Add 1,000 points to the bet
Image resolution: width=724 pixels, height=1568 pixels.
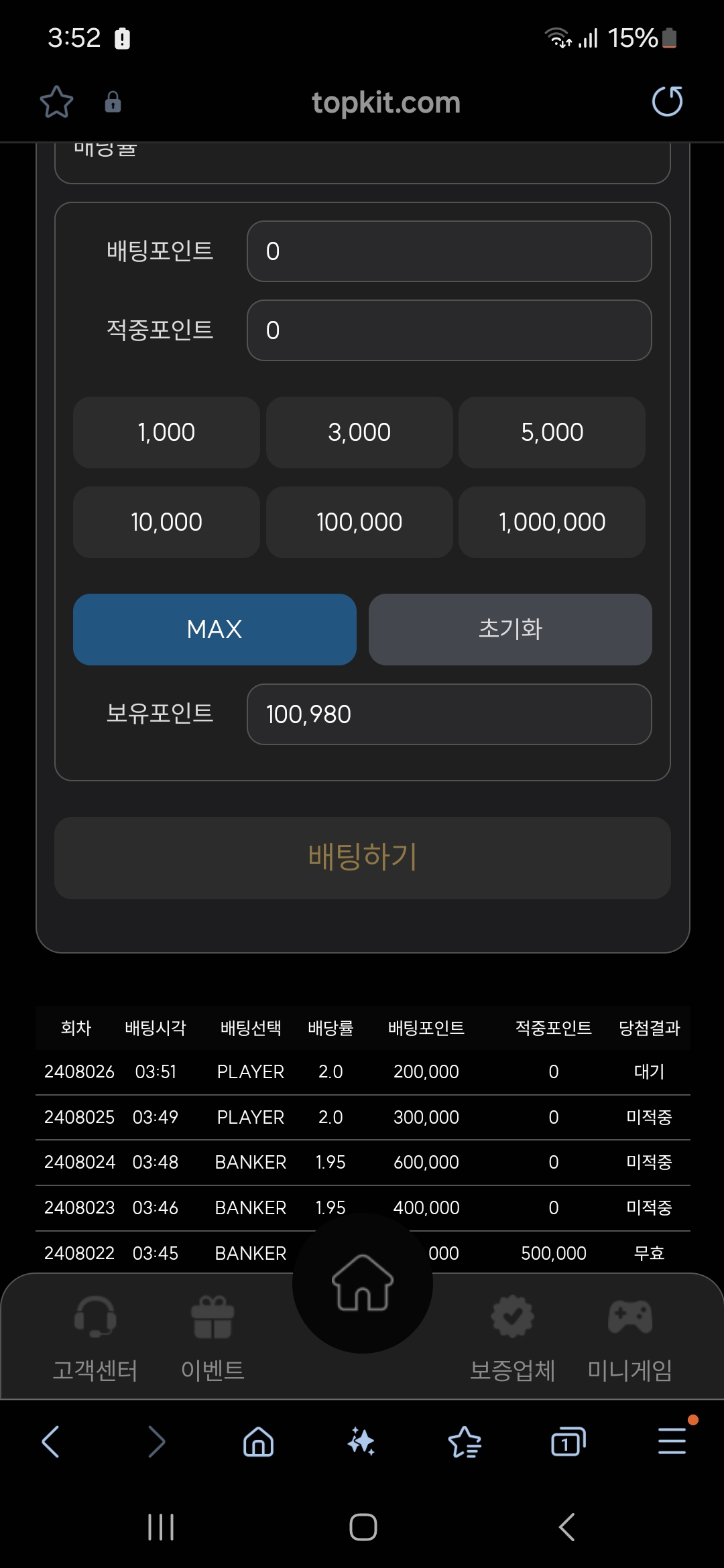click(166, 432)
